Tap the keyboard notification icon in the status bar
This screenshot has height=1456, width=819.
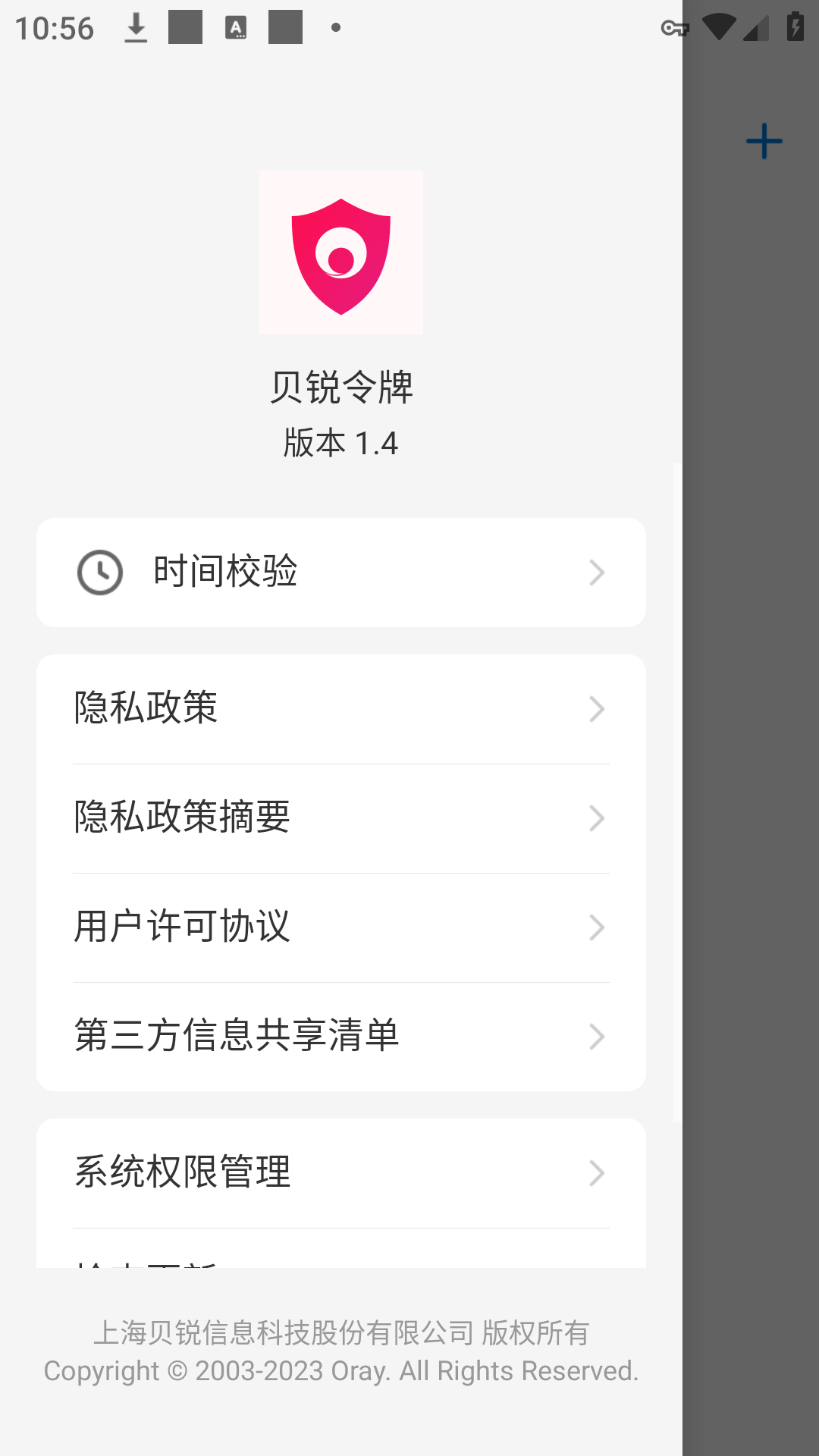click(237, 27)
